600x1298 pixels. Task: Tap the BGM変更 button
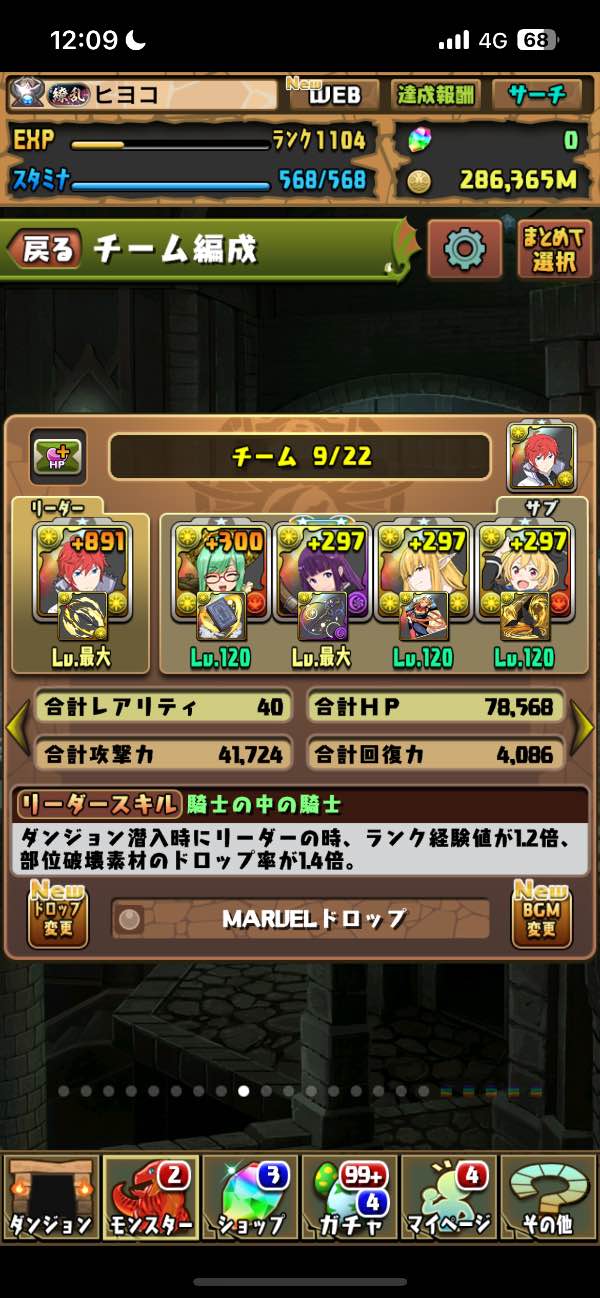[541, 915]
